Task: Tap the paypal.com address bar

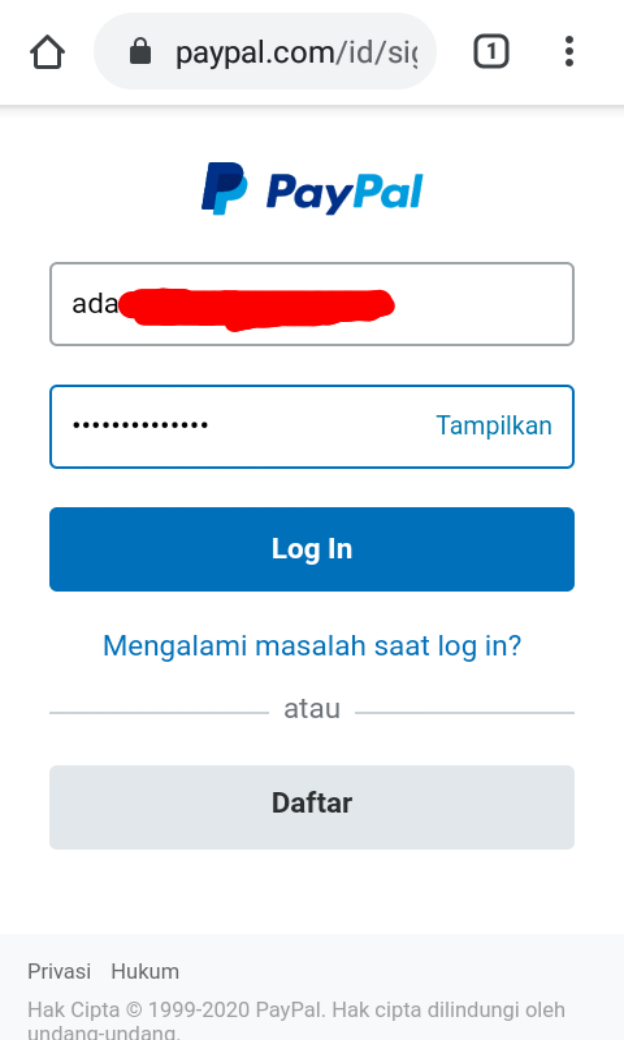Action: tap(290, 52)
